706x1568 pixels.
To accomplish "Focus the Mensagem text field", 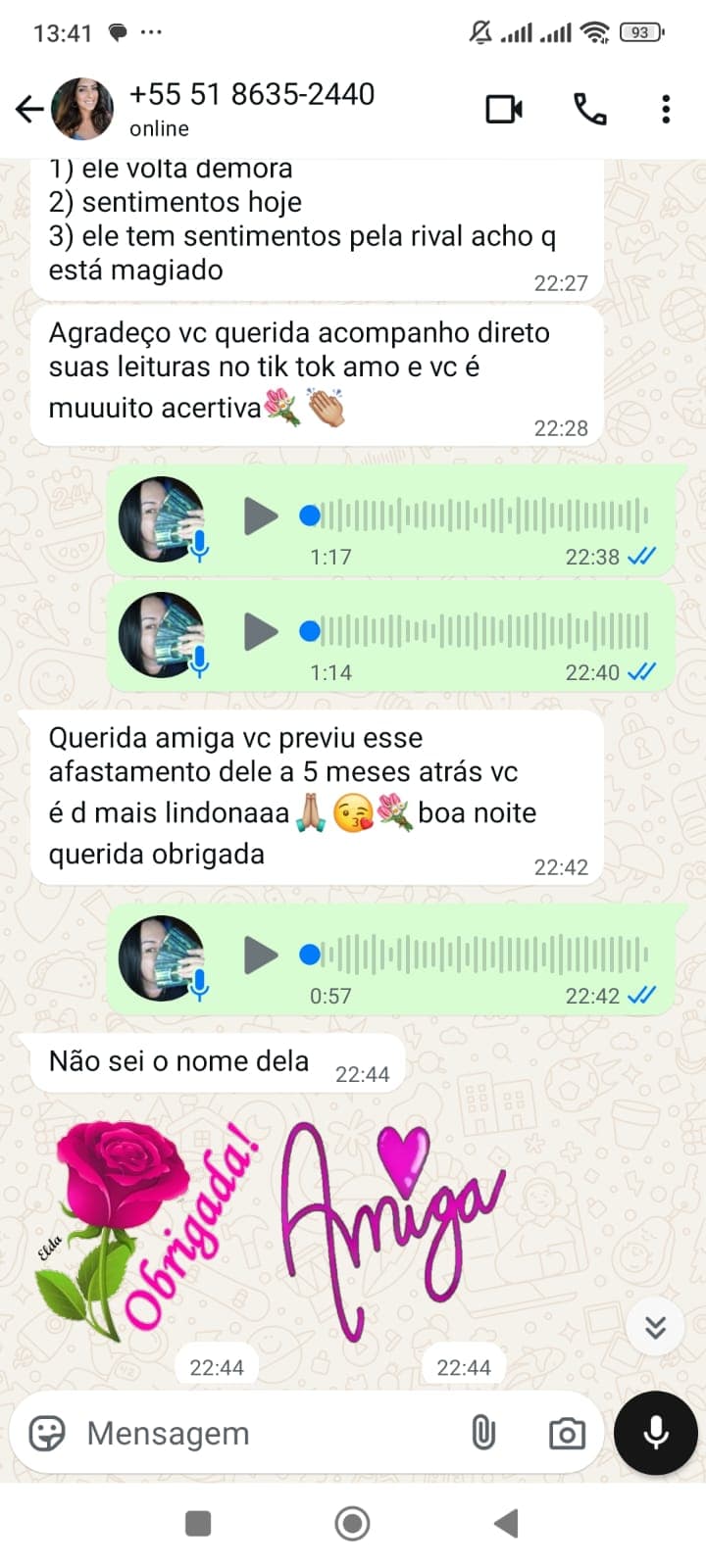I will [x=265, y=1433].
